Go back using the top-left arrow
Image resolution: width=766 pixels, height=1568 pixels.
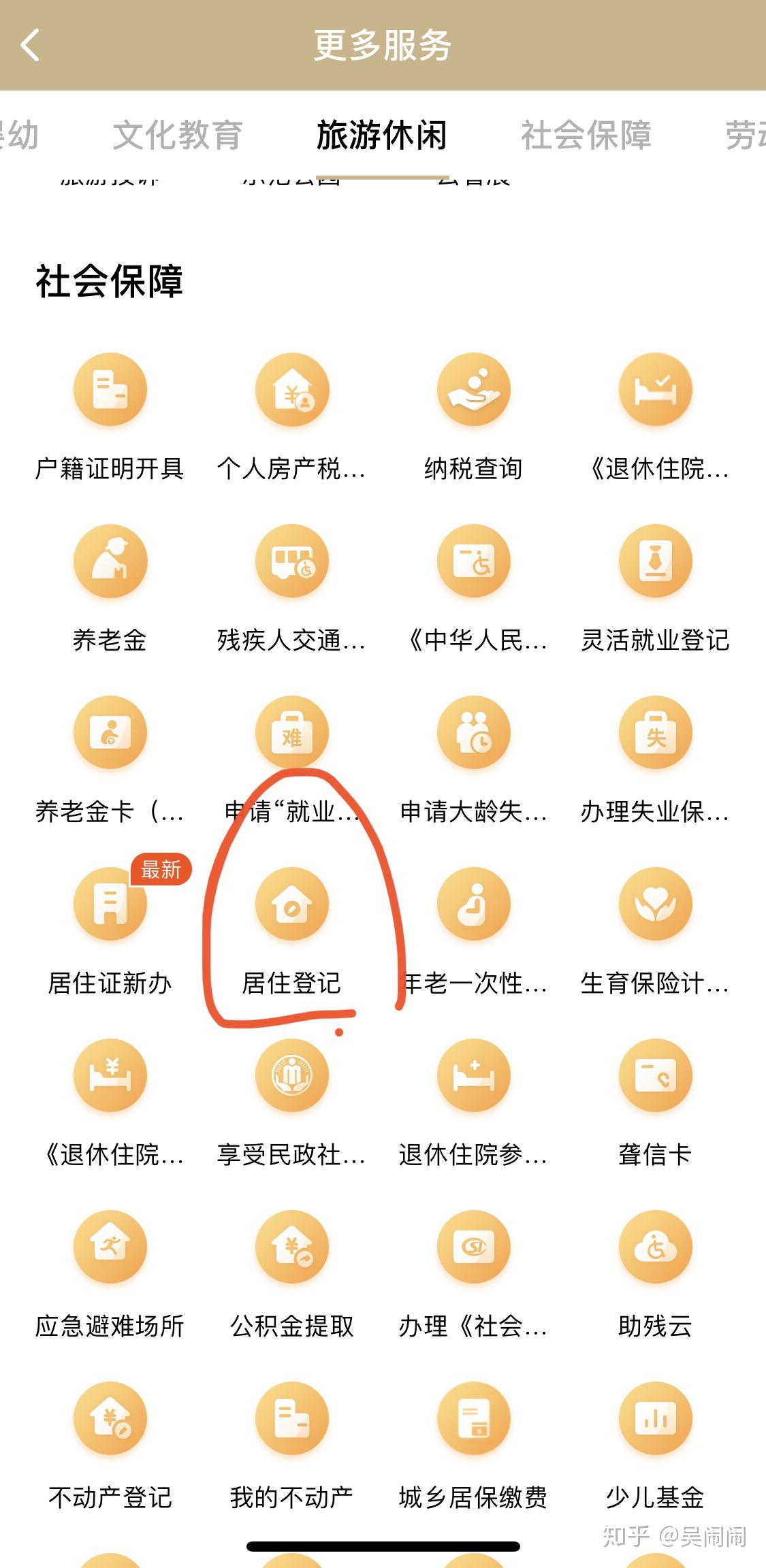pyautogui.click(x=31, y=45)
